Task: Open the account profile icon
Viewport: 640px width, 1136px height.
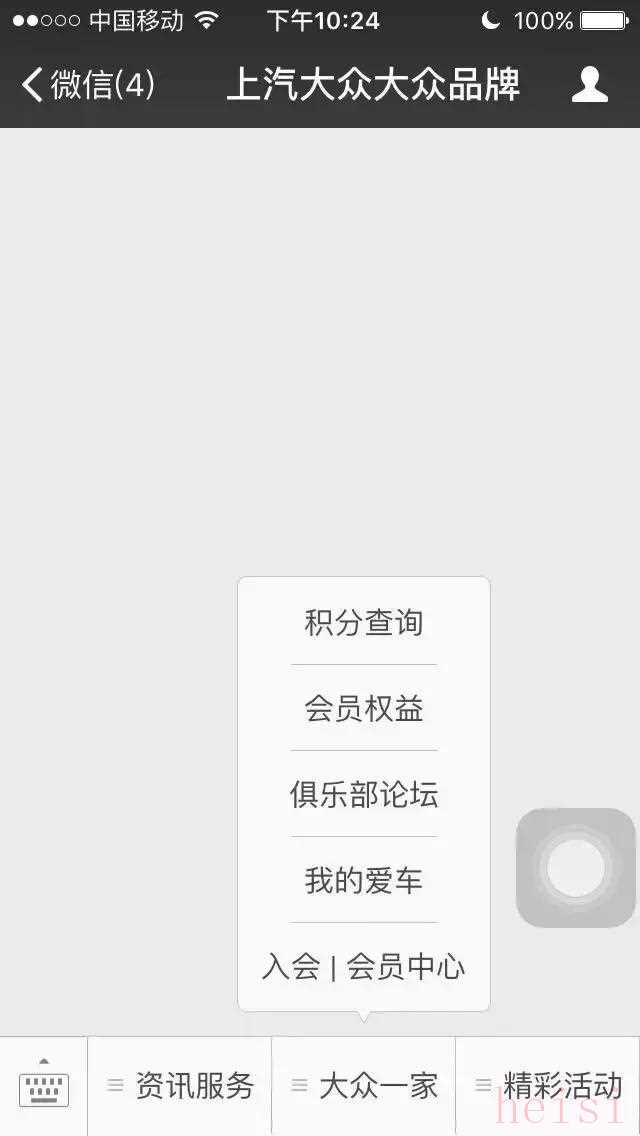Action: coord(589,84)
